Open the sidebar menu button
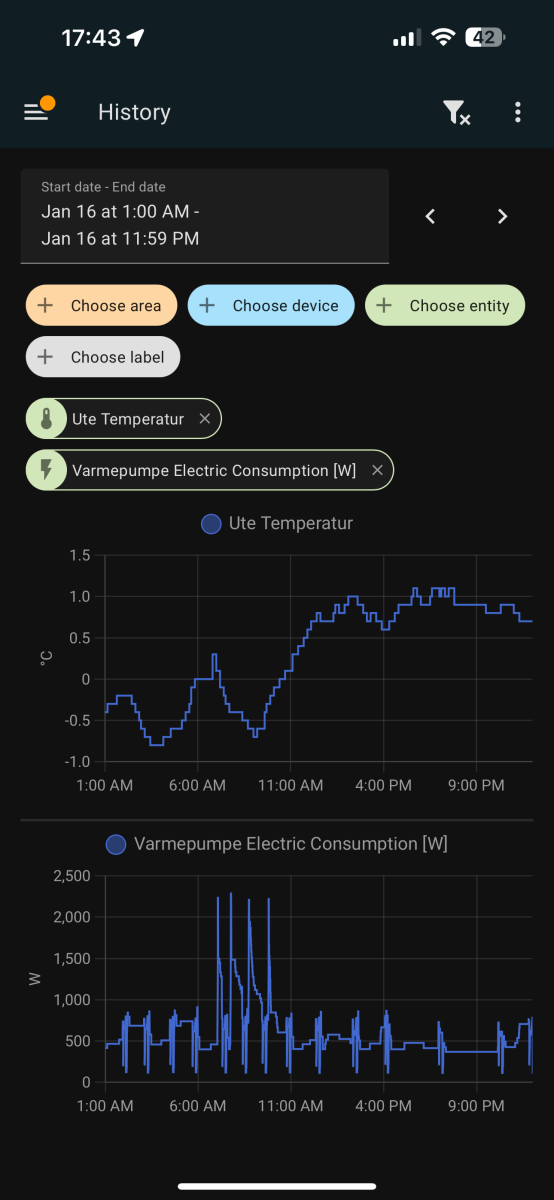The image size is (554, 1200). [37, 112]
